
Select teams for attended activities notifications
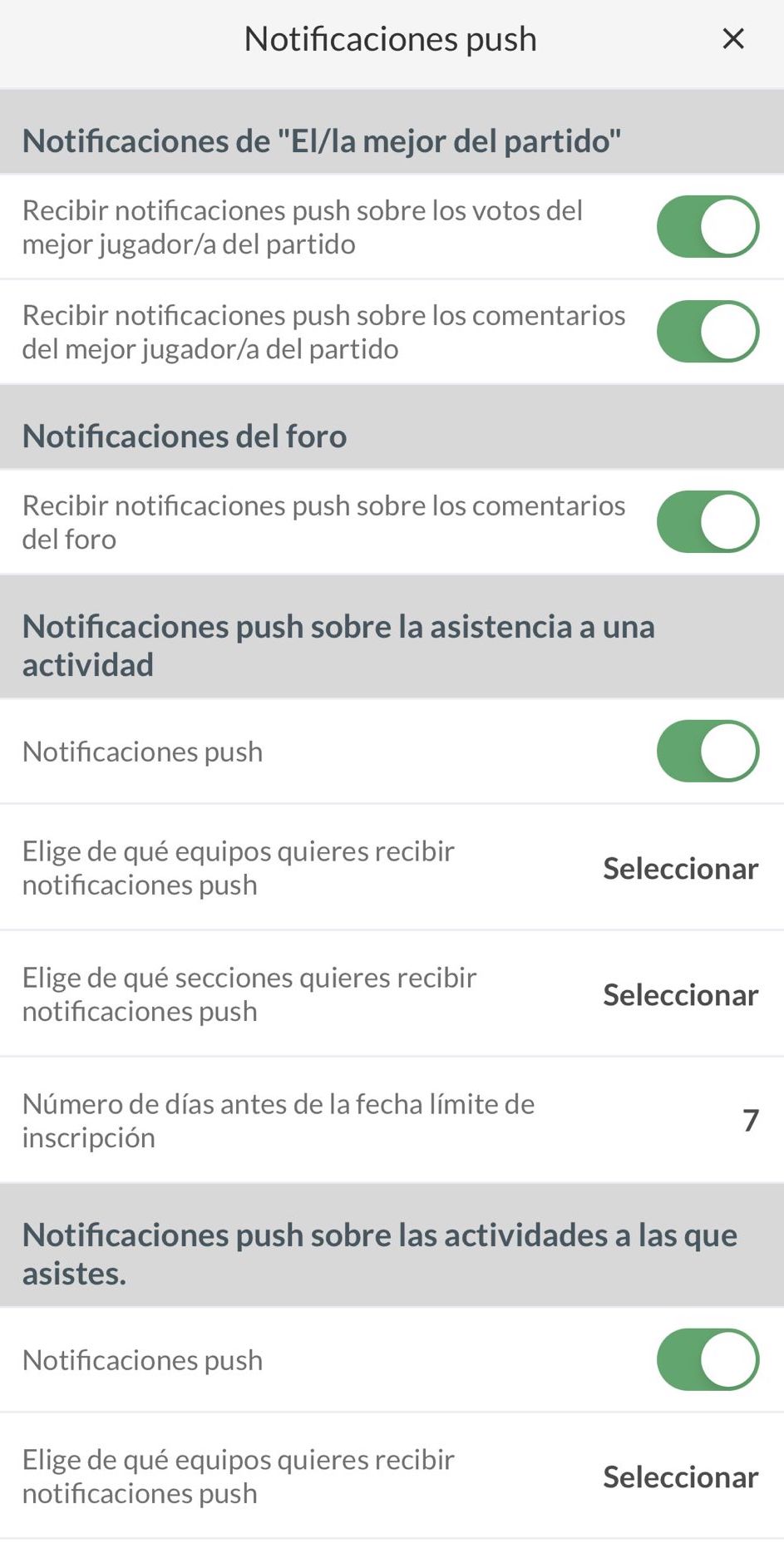click(680, 1477)
